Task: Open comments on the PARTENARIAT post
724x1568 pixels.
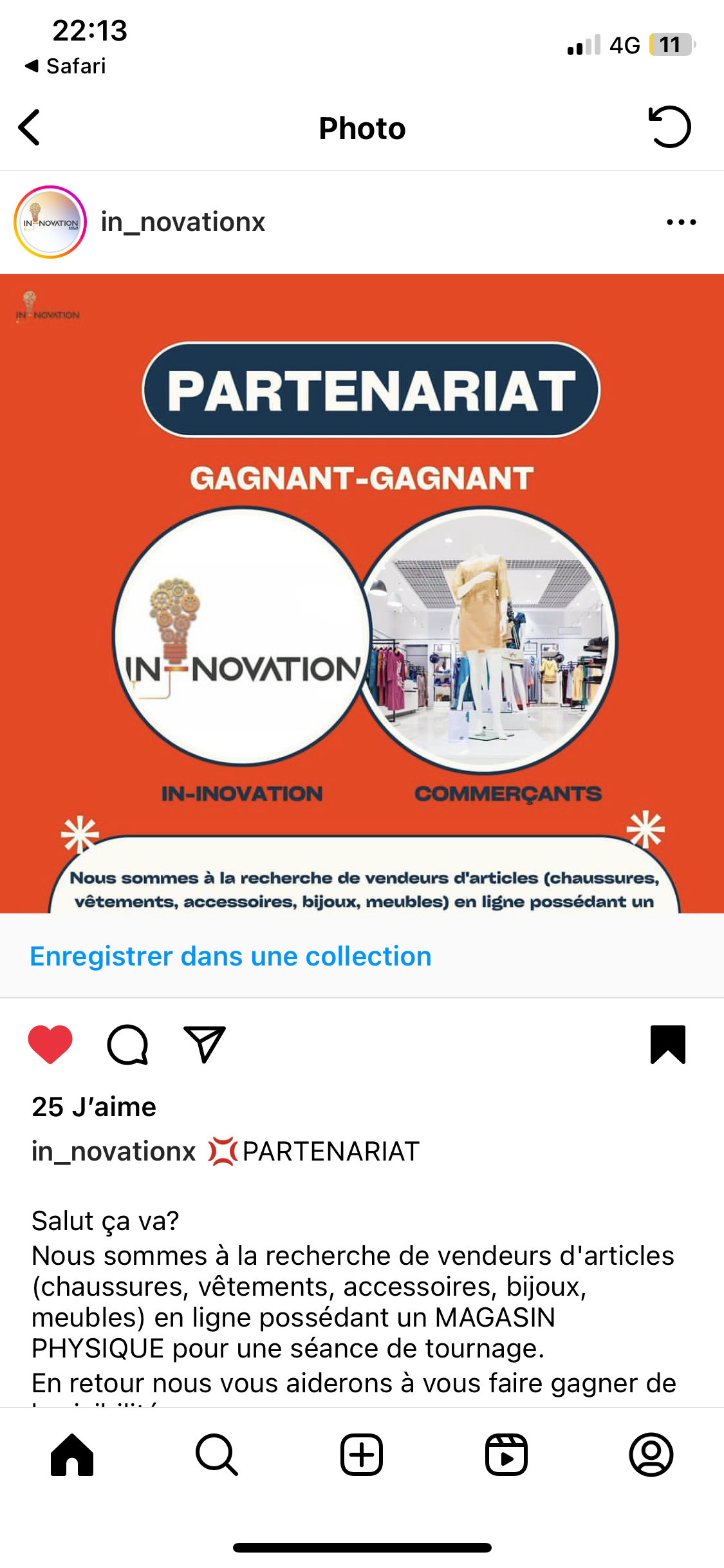Action: click(x=127, y=1044)
